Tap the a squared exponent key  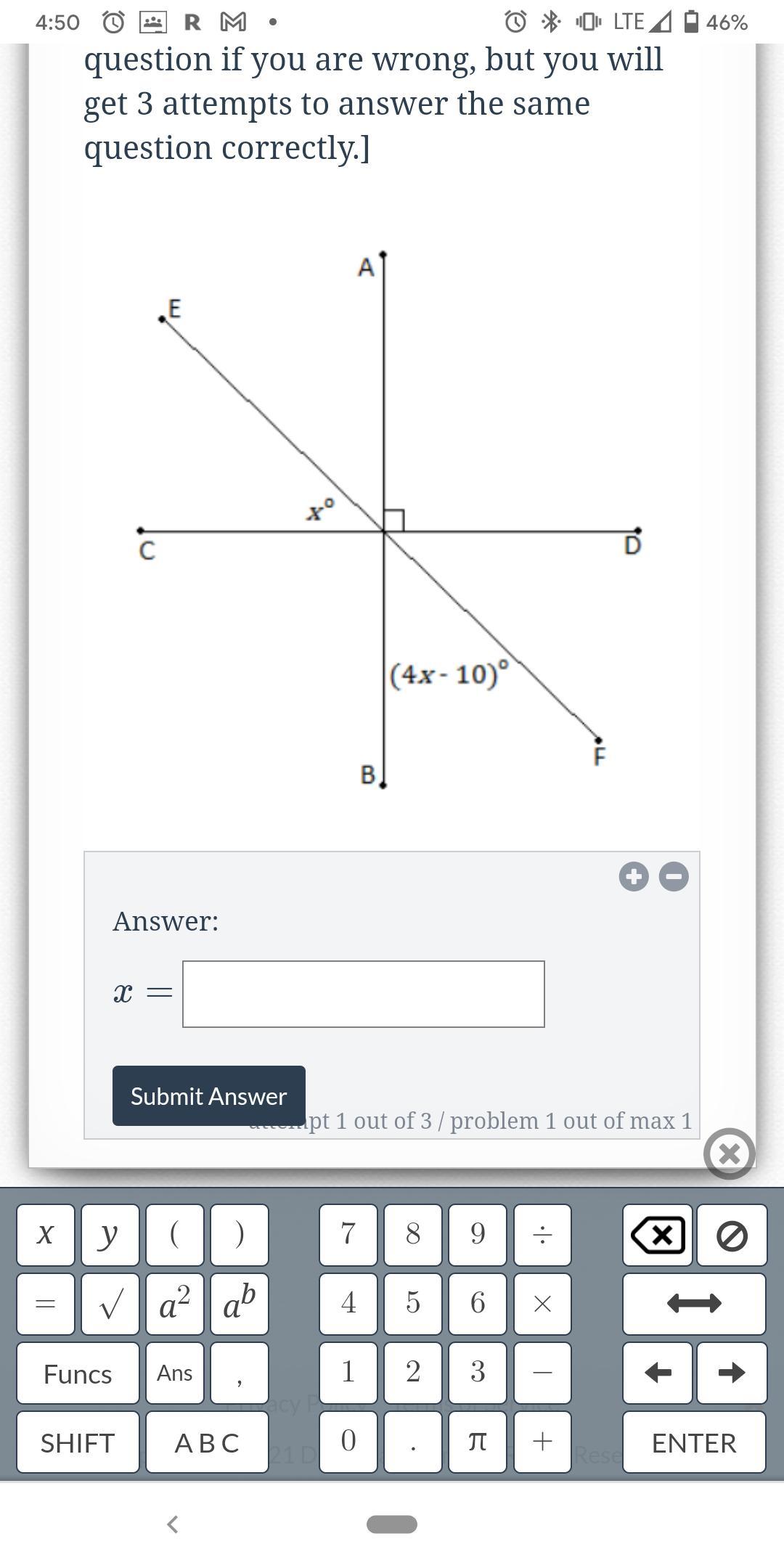175,1304
